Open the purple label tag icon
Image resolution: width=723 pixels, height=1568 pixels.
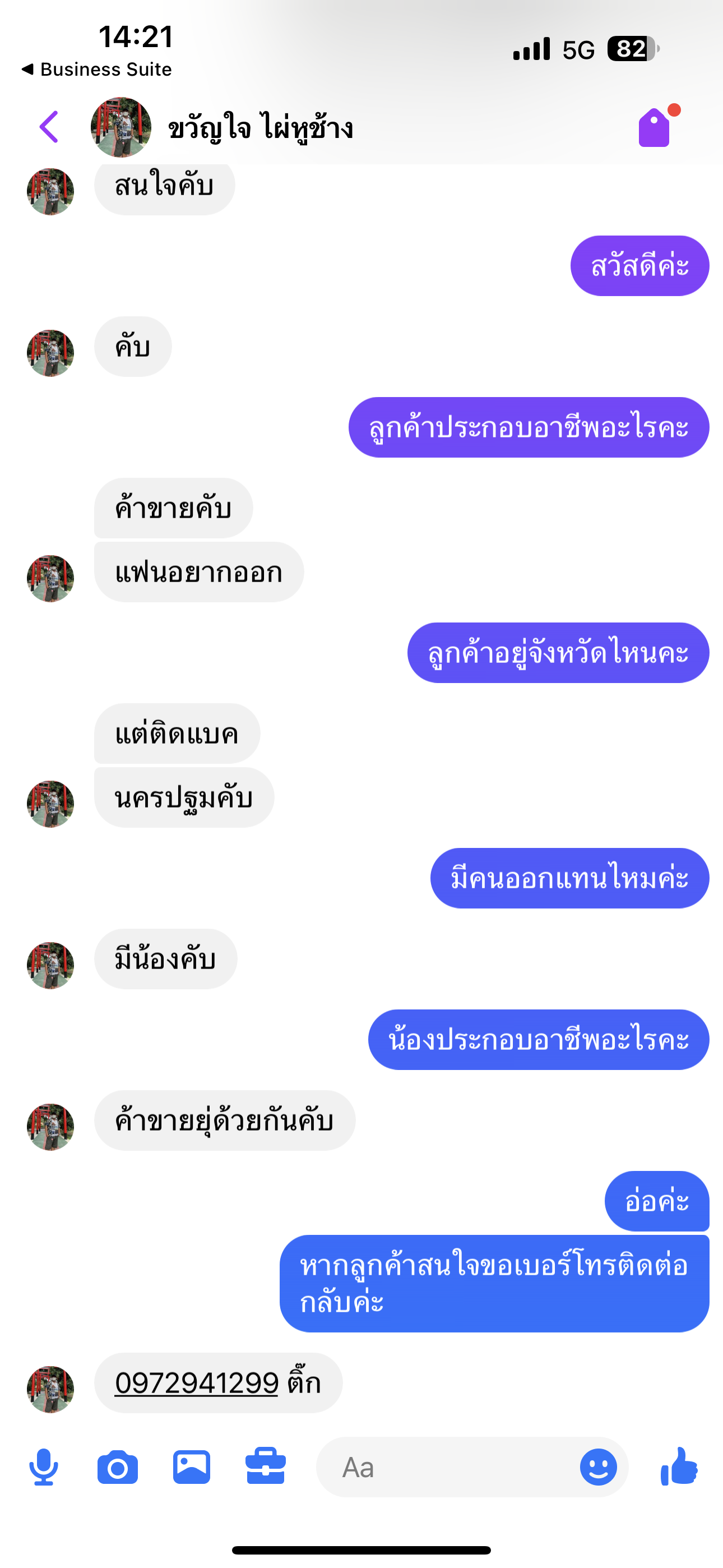pos(655,128)
